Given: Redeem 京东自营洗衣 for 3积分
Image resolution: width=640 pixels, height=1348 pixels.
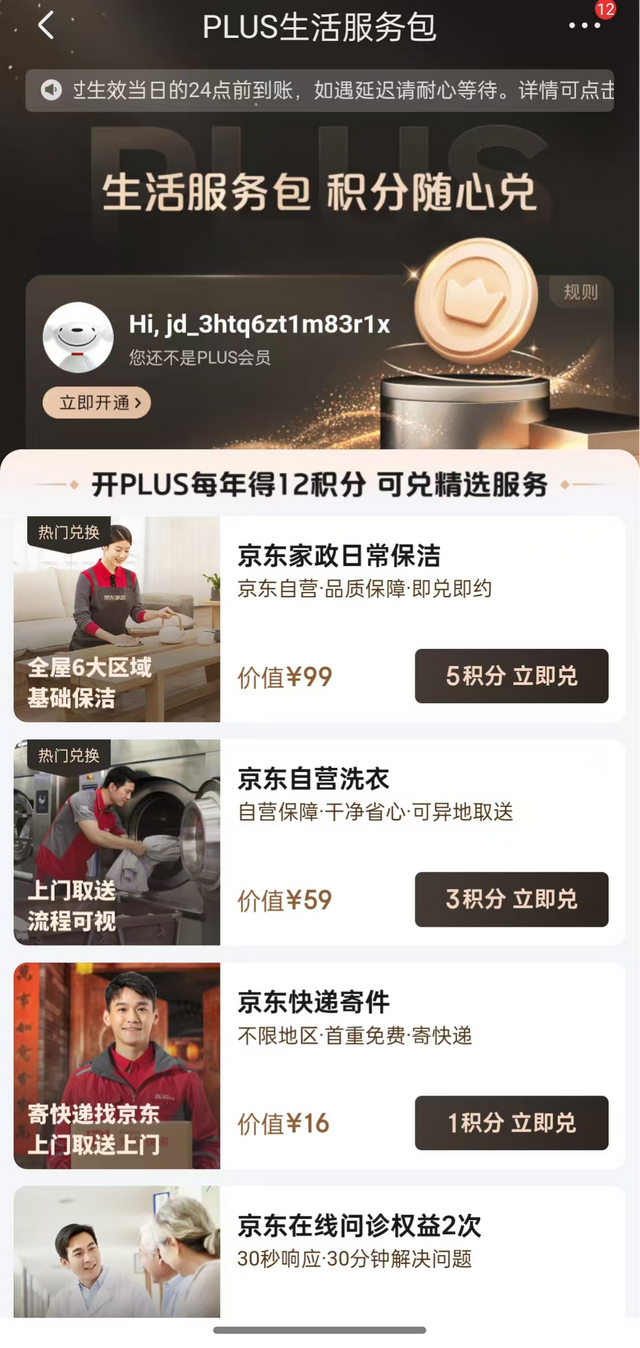Looking at the screenshot, I should [511, 899].
